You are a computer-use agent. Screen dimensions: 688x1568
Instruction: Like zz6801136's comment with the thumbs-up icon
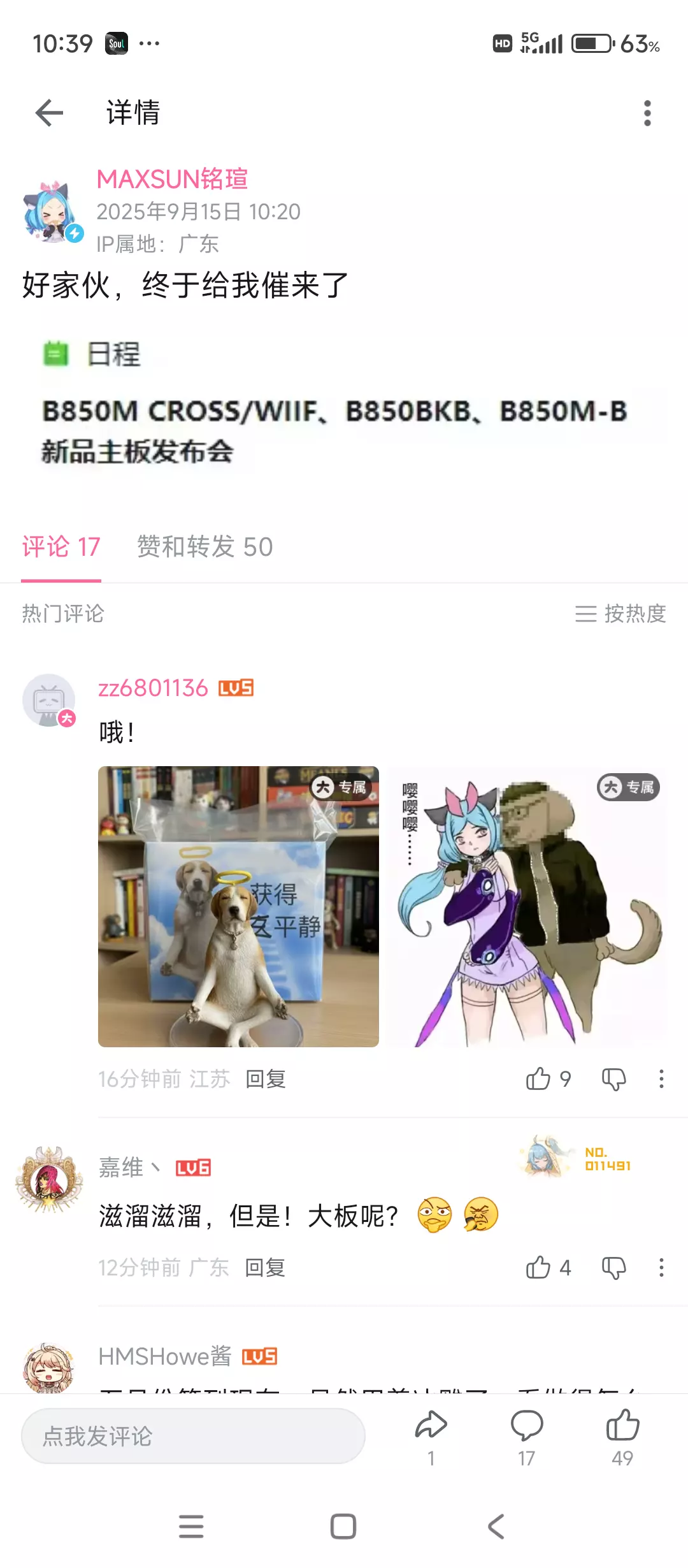point(539,1078)
